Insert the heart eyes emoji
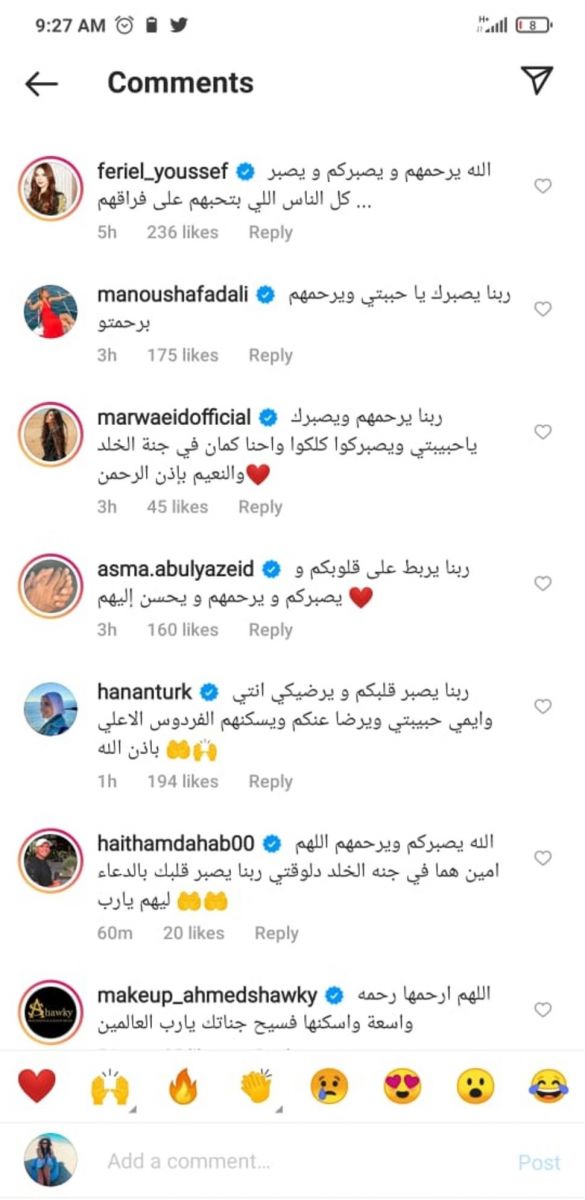Image resolution: width=585 pixels, height=1200 pixels. click(x=402, y=1086)
